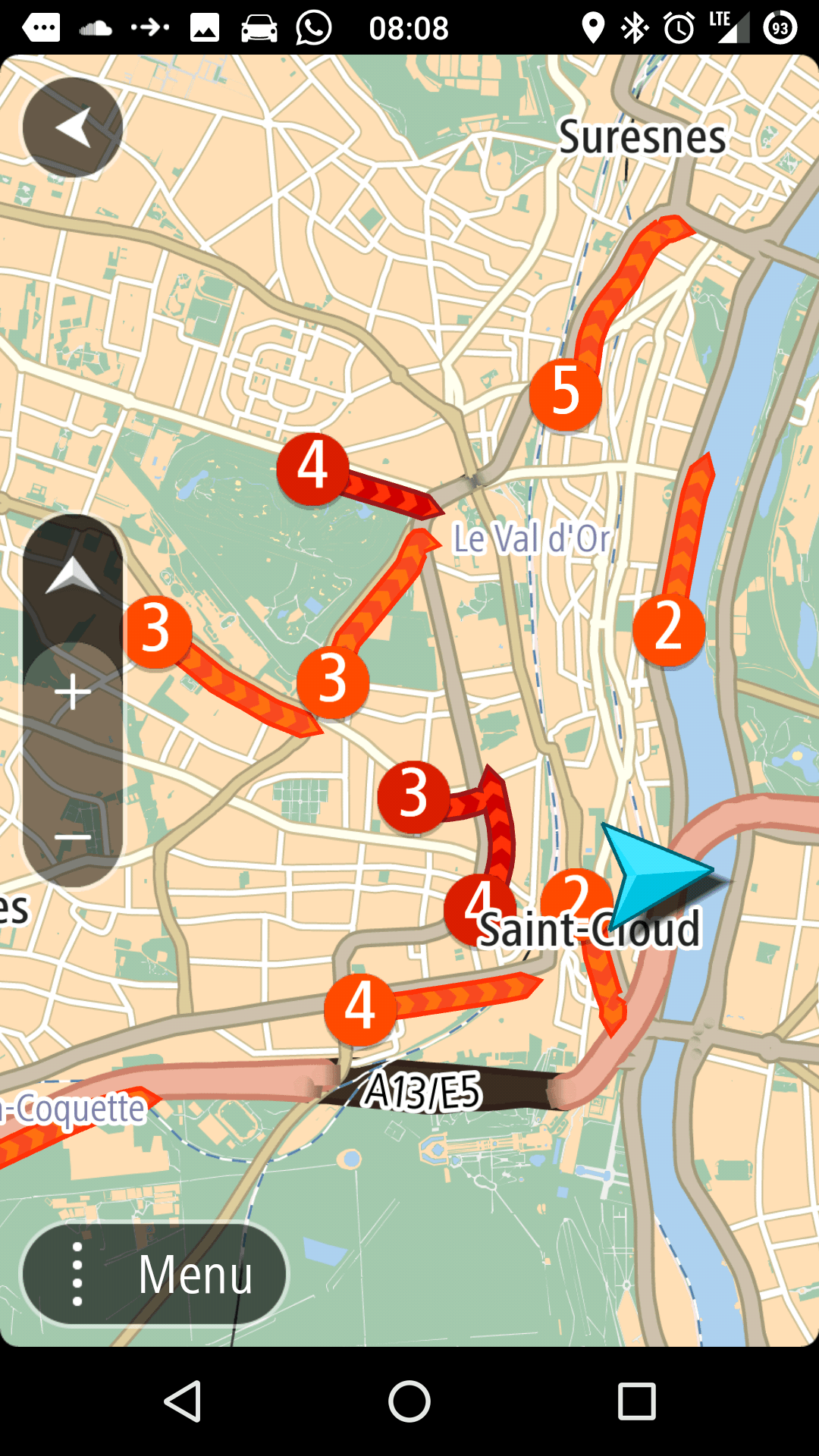The width and height of the screenshot is (819, 1456).
Task: Go to the Android home screen
Action: tap(409, 1401)
